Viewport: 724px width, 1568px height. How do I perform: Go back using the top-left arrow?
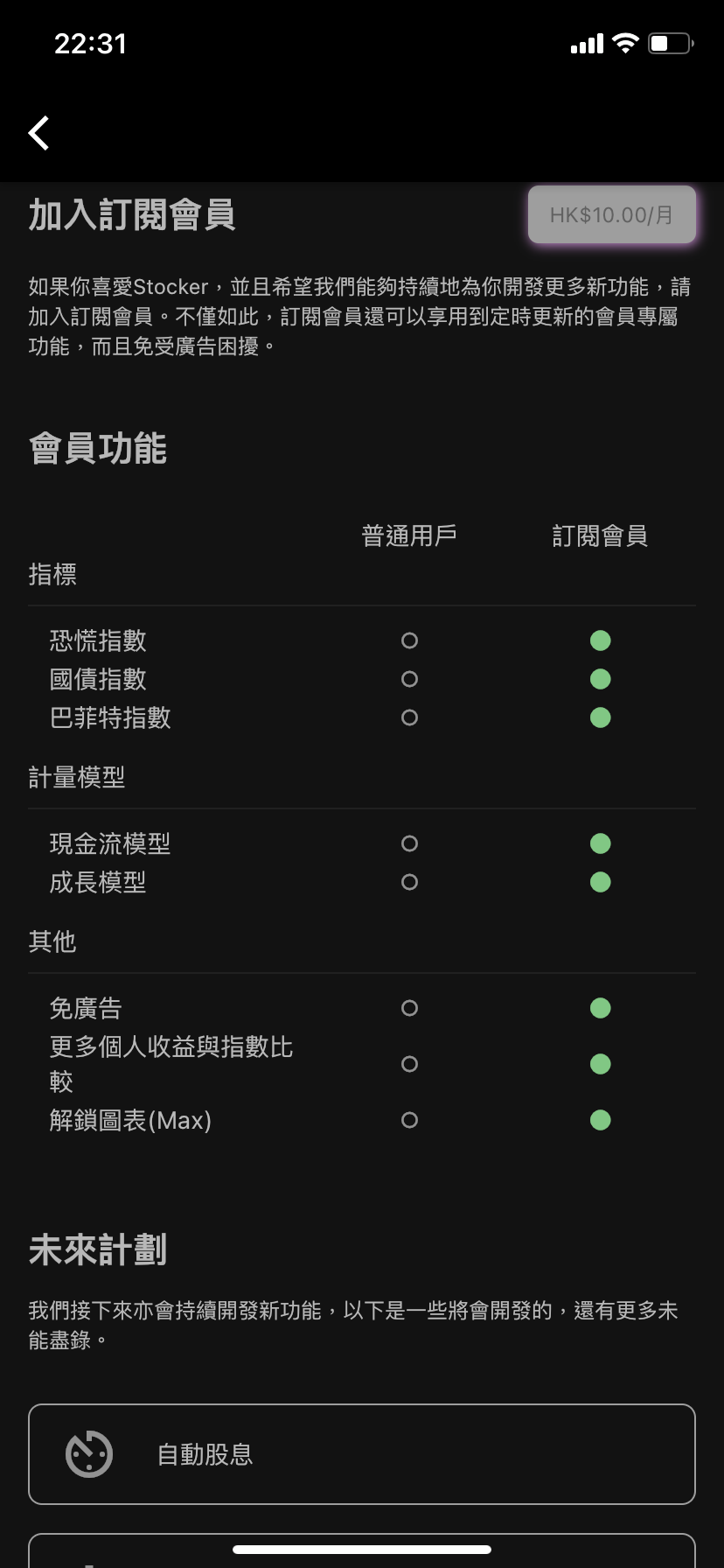click(38, 133)
